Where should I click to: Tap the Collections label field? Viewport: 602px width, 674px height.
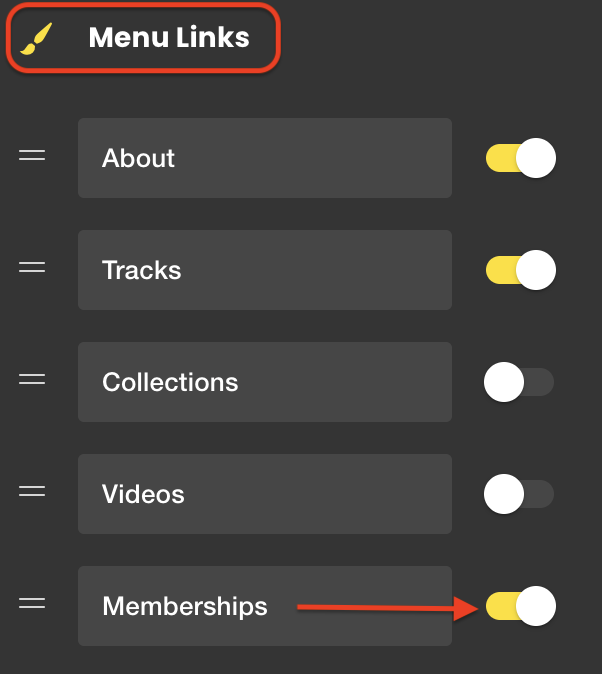pyautogui.click(x=265, y=382)
